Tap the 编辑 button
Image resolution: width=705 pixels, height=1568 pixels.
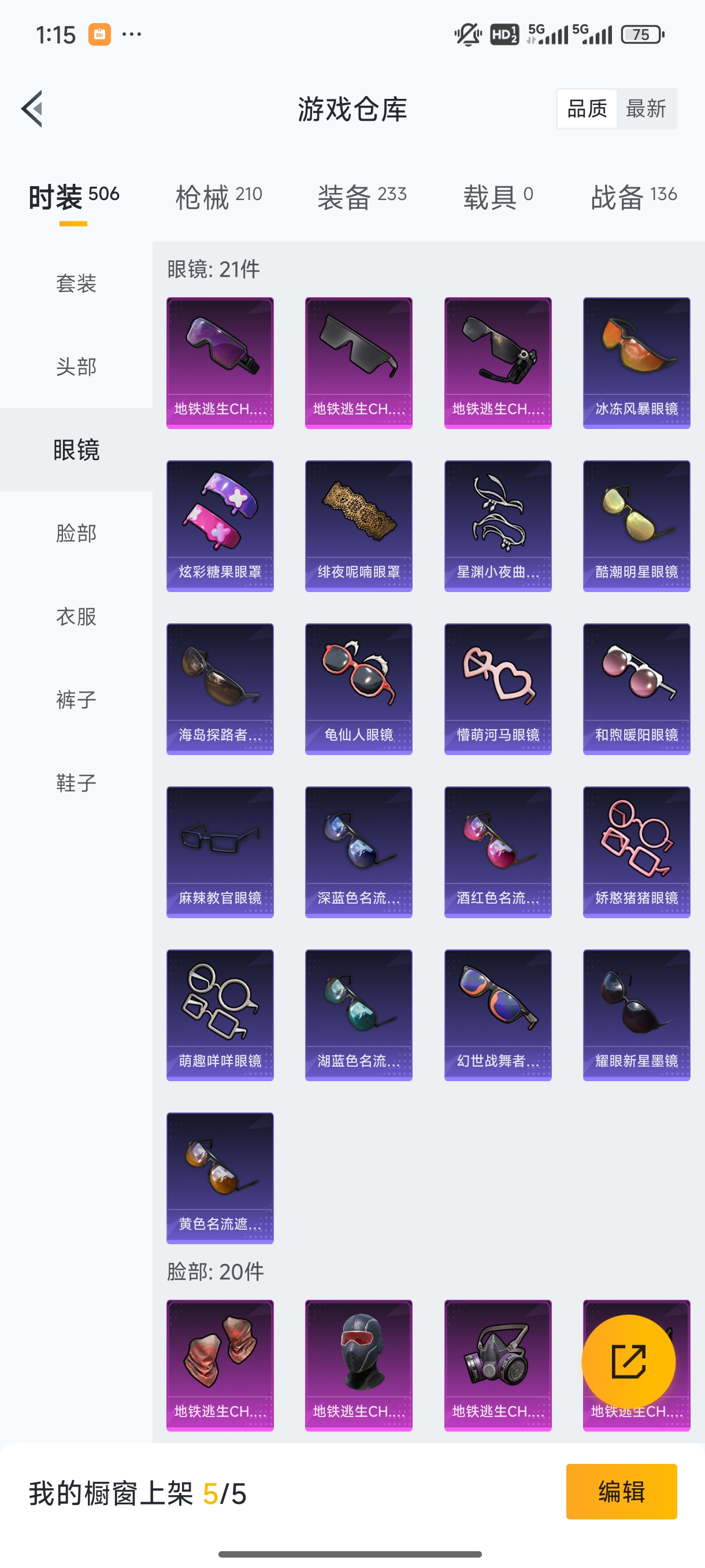click(x=621, y=1492)
